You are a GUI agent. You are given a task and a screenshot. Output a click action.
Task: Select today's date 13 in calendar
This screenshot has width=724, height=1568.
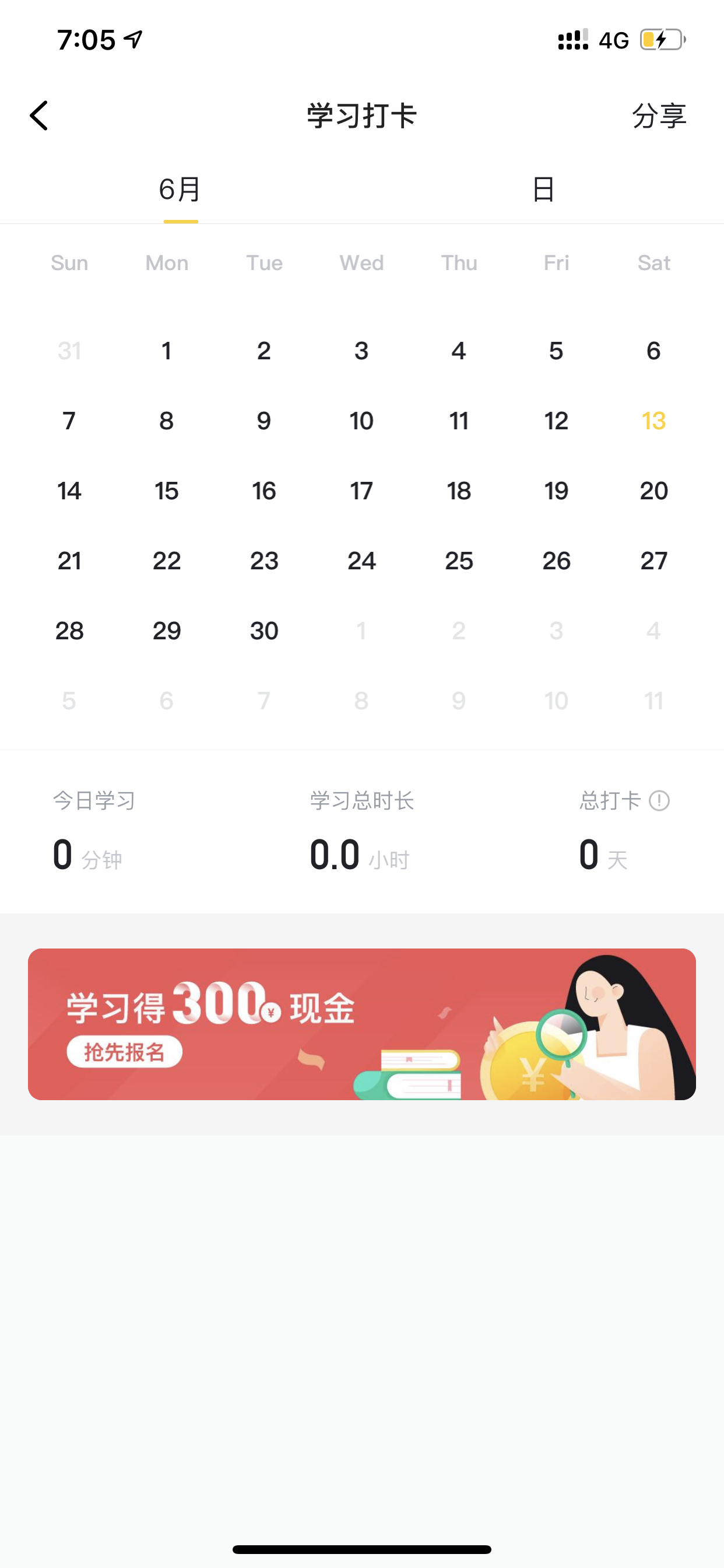[653, 421]
